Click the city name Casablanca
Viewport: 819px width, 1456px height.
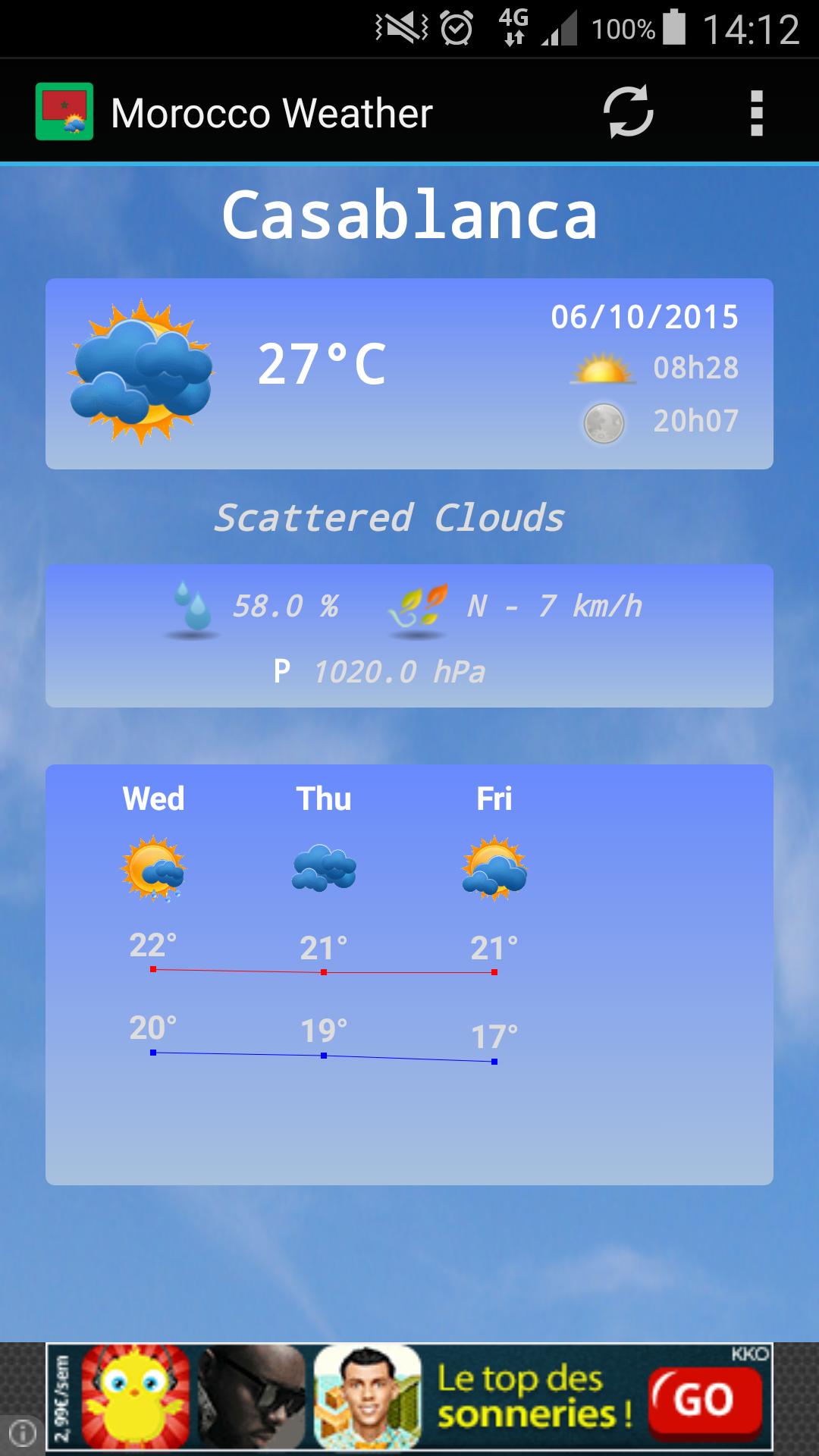[409, 216]
